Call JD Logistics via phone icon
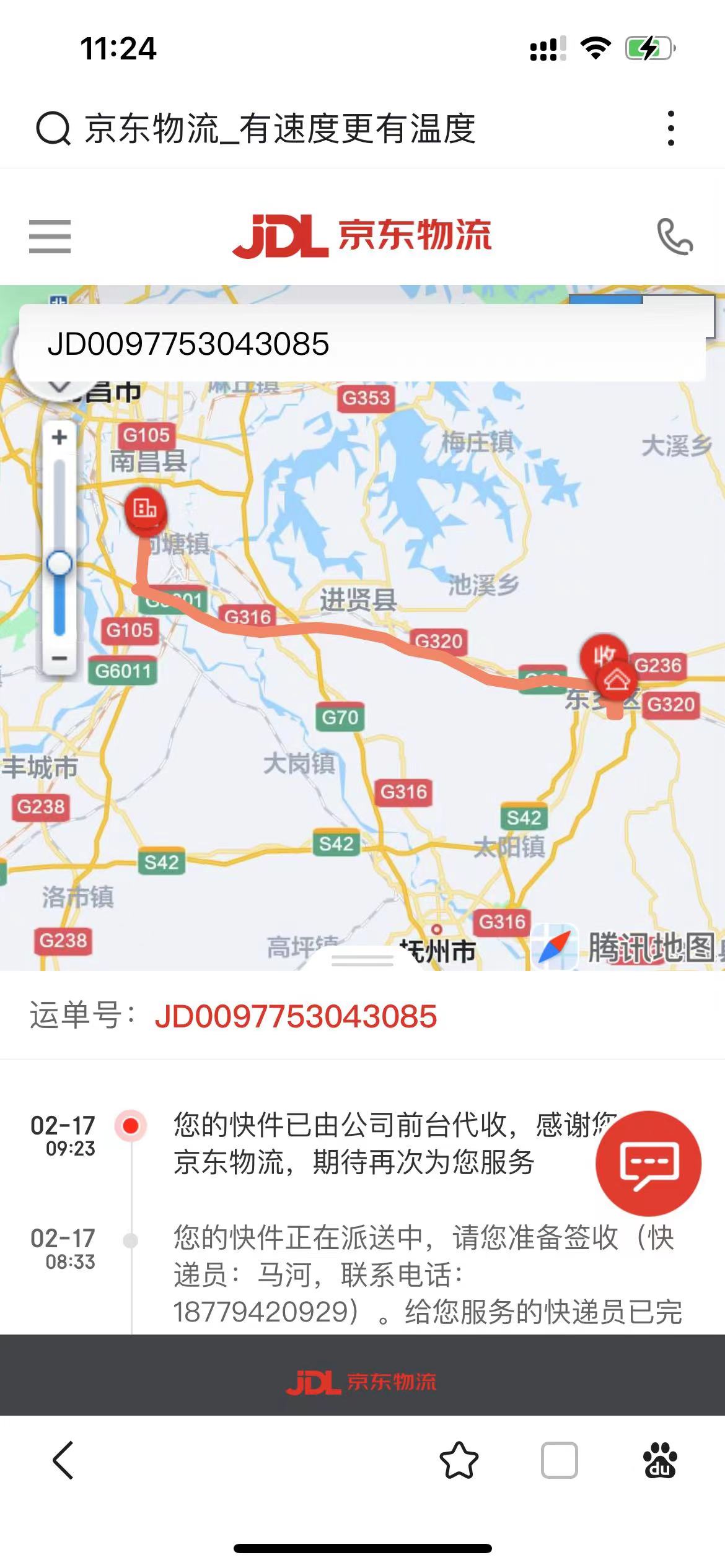 675,236
